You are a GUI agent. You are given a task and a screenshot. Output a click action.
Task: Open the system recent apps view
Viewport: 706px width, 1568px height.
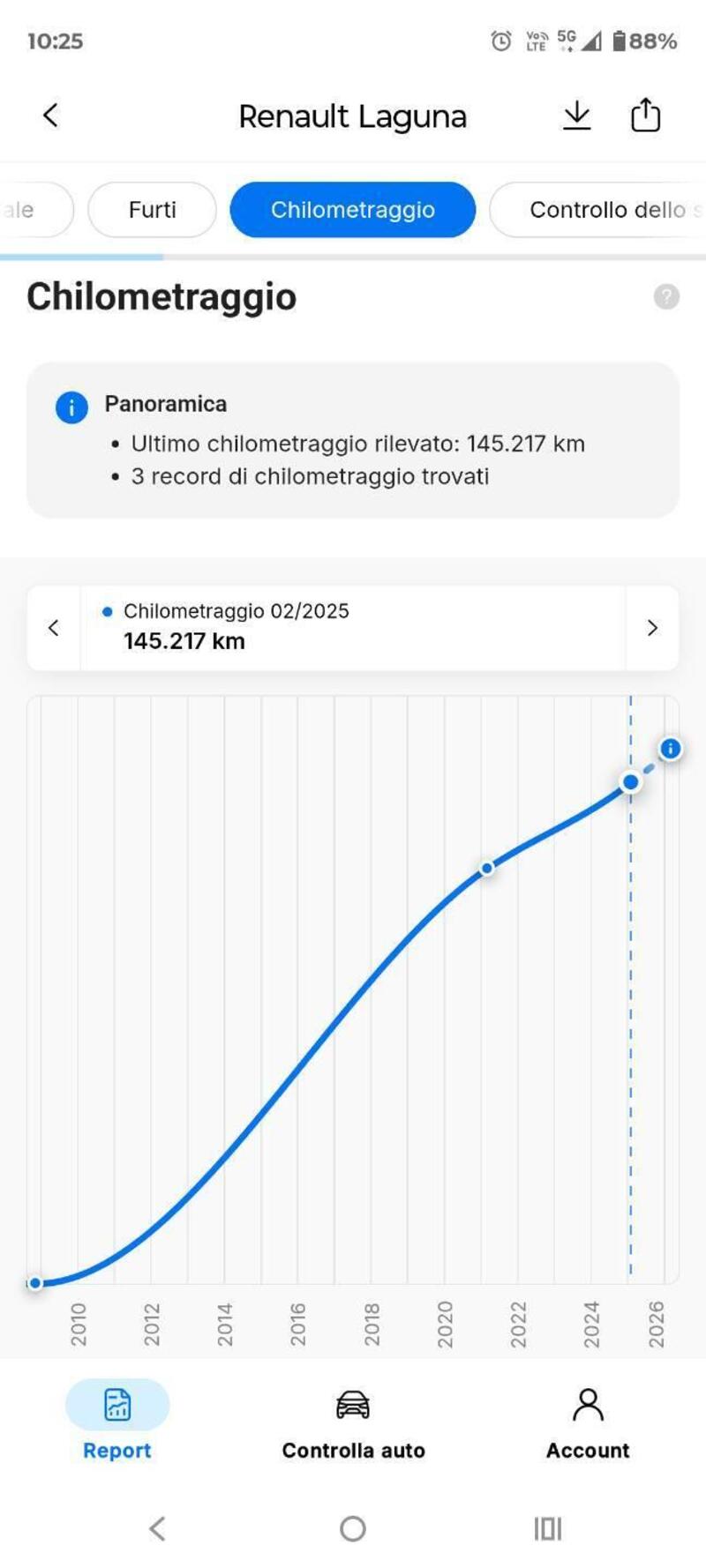tap(547, 1528)
